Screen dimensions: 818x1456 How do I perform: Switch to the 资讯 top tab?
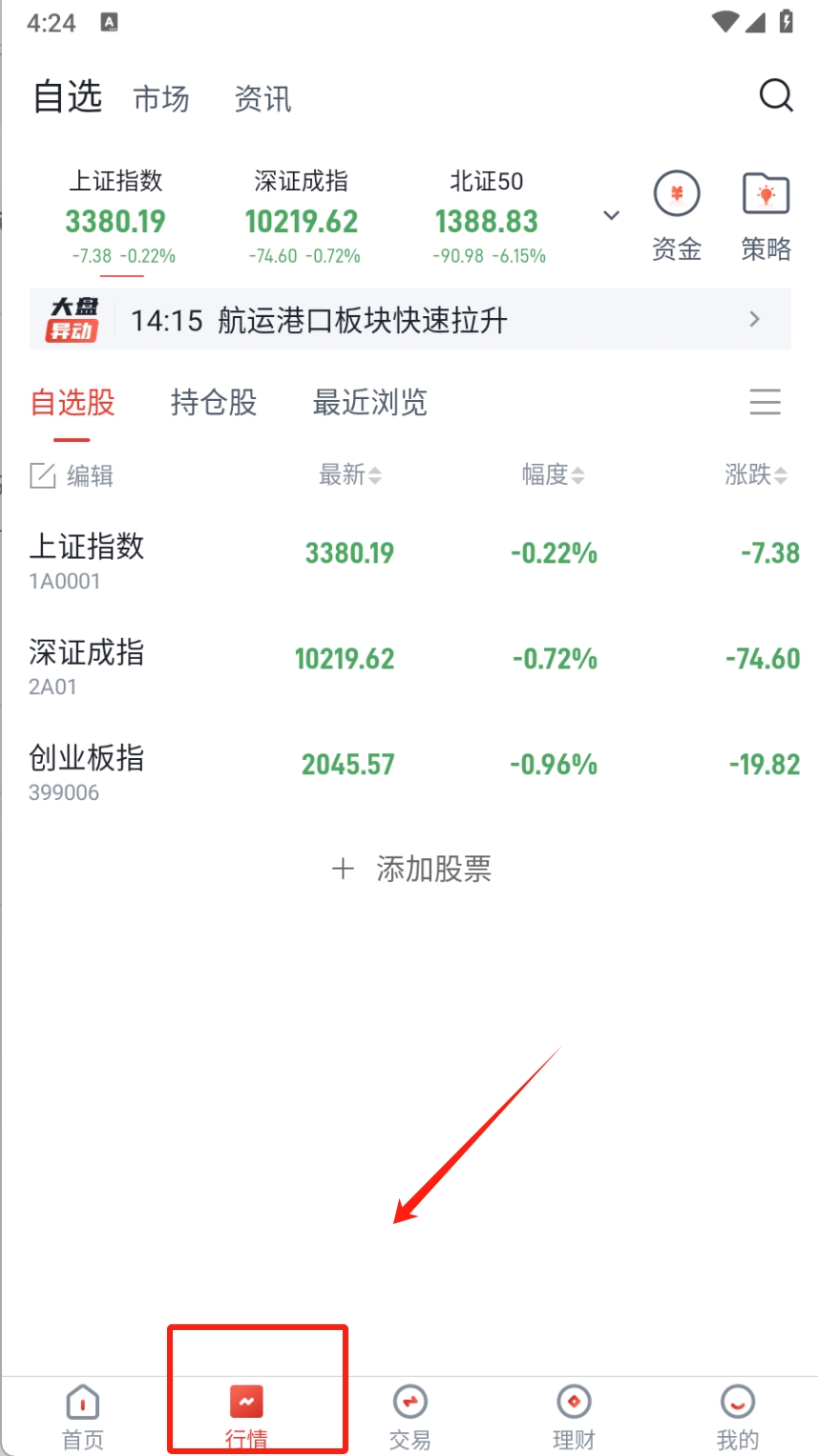[262, 98]
